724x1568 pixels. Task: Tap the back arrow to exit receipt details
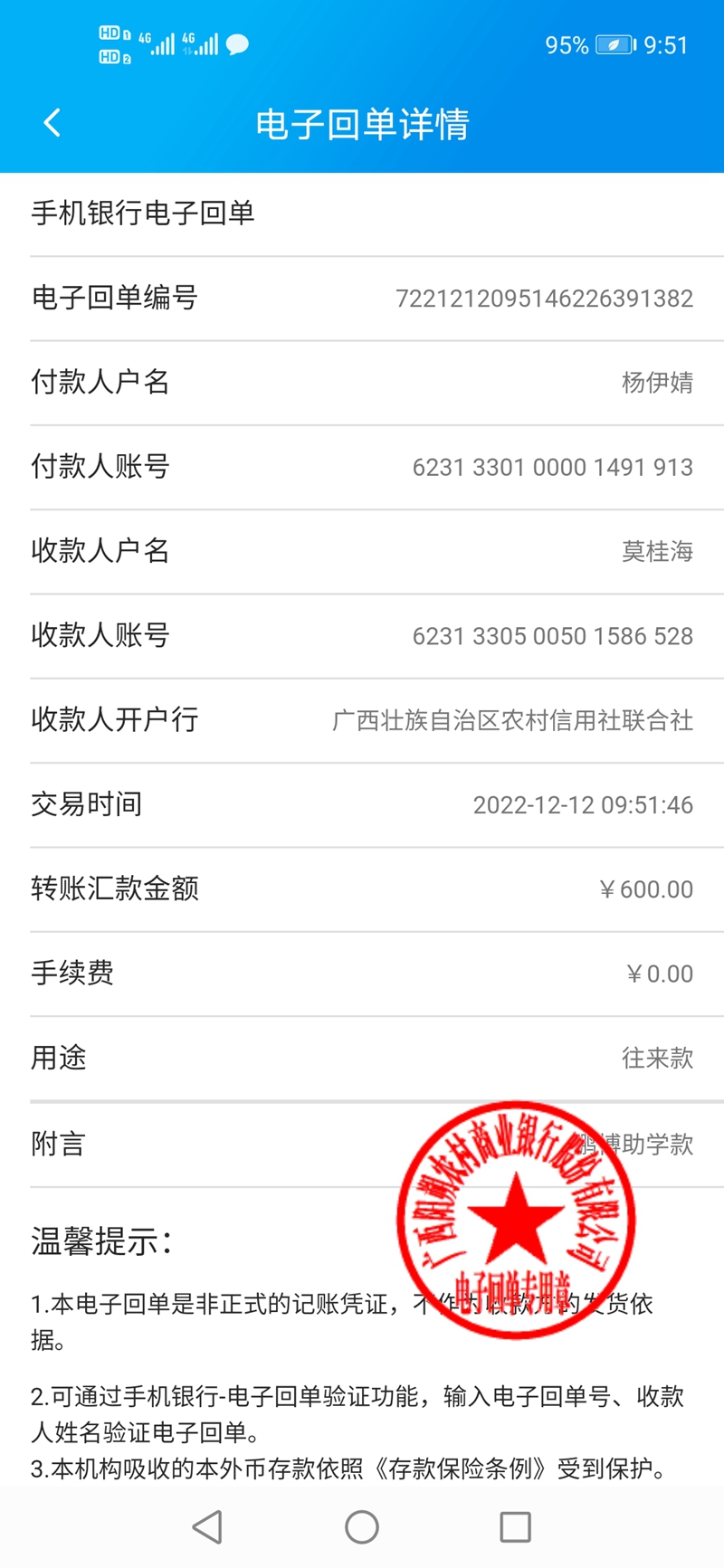point(52,122)
